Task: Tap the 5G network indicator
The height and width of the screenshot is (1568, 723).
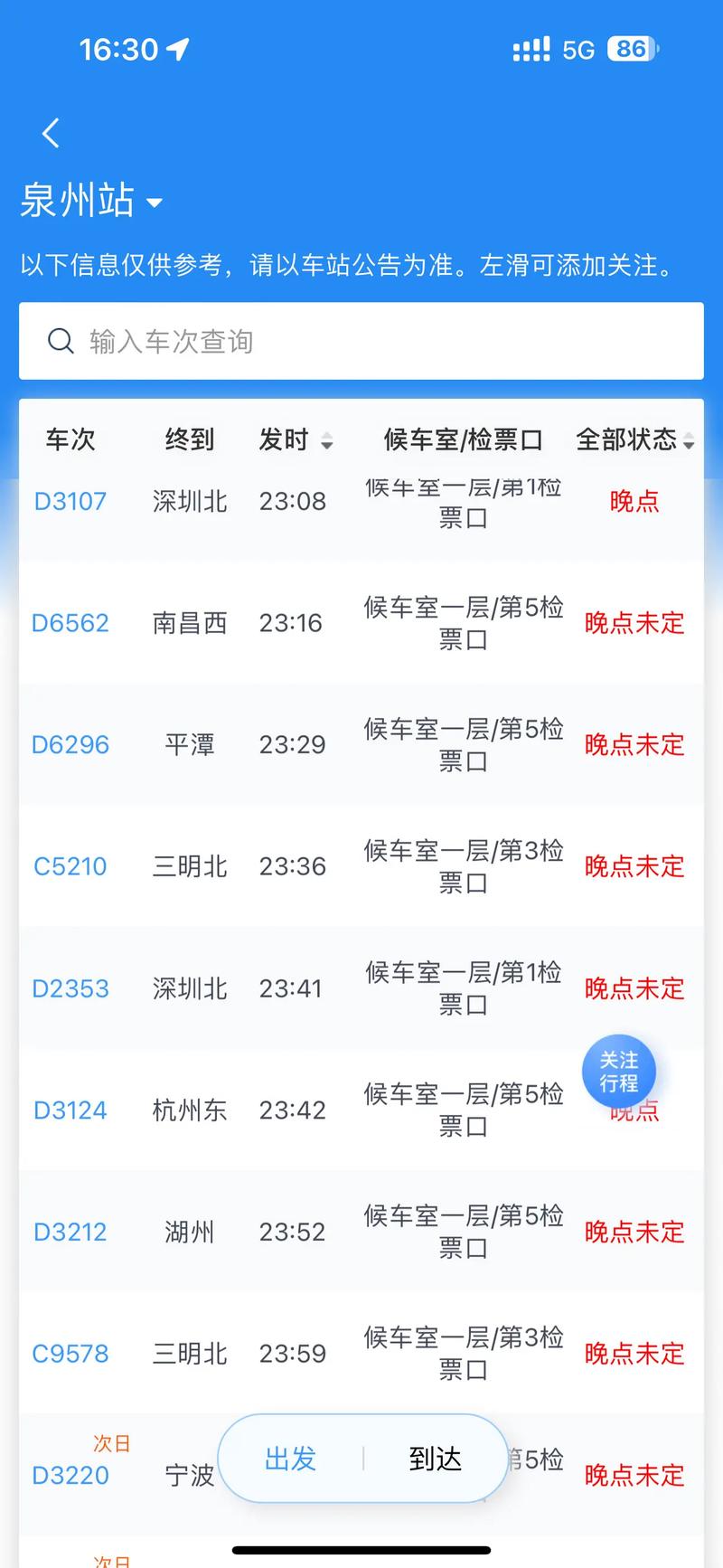Action: point(578,49)
